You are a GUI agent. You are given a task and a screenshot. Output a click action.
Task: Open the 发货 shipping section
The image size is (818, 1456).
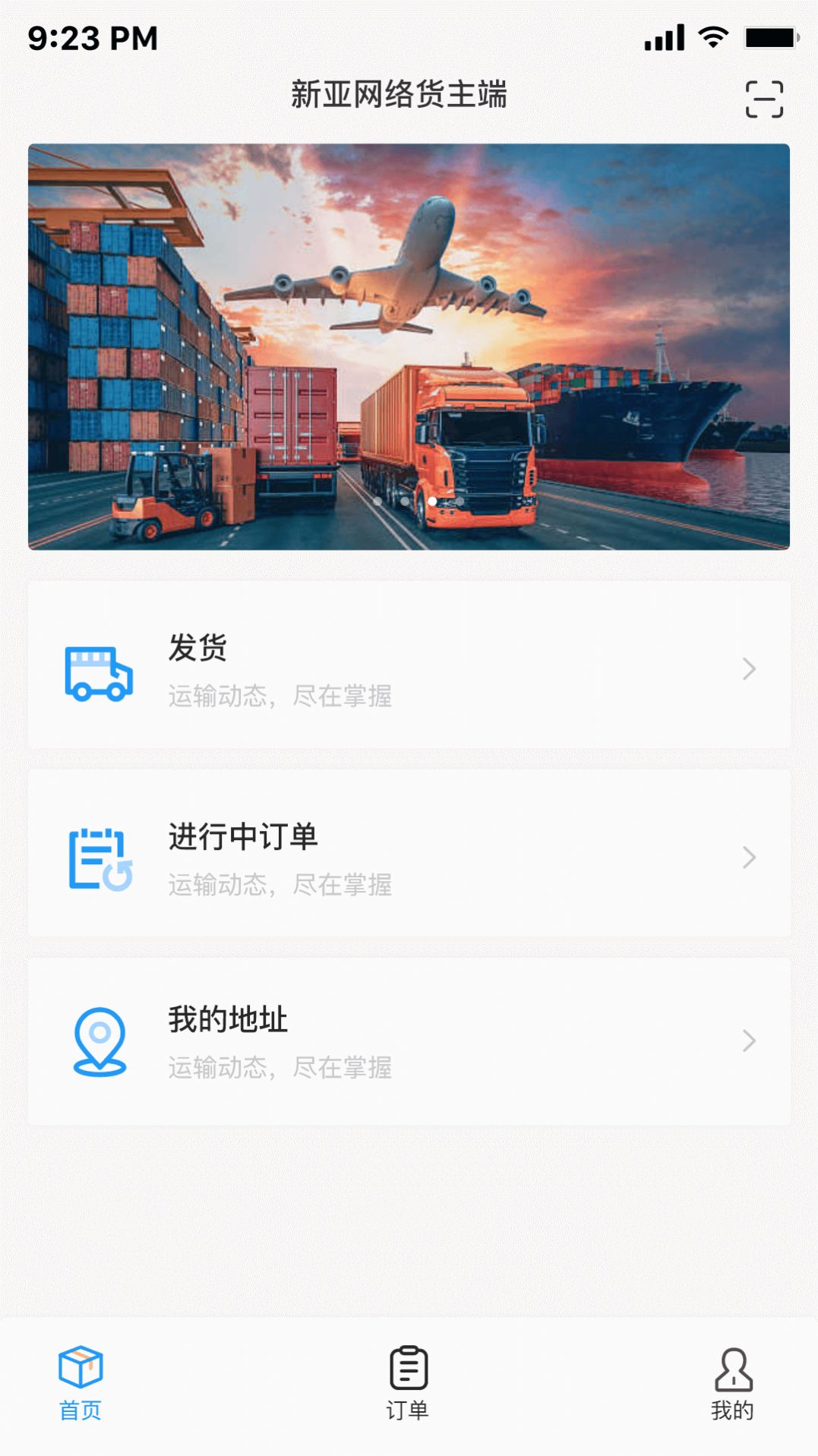[409, 670]
